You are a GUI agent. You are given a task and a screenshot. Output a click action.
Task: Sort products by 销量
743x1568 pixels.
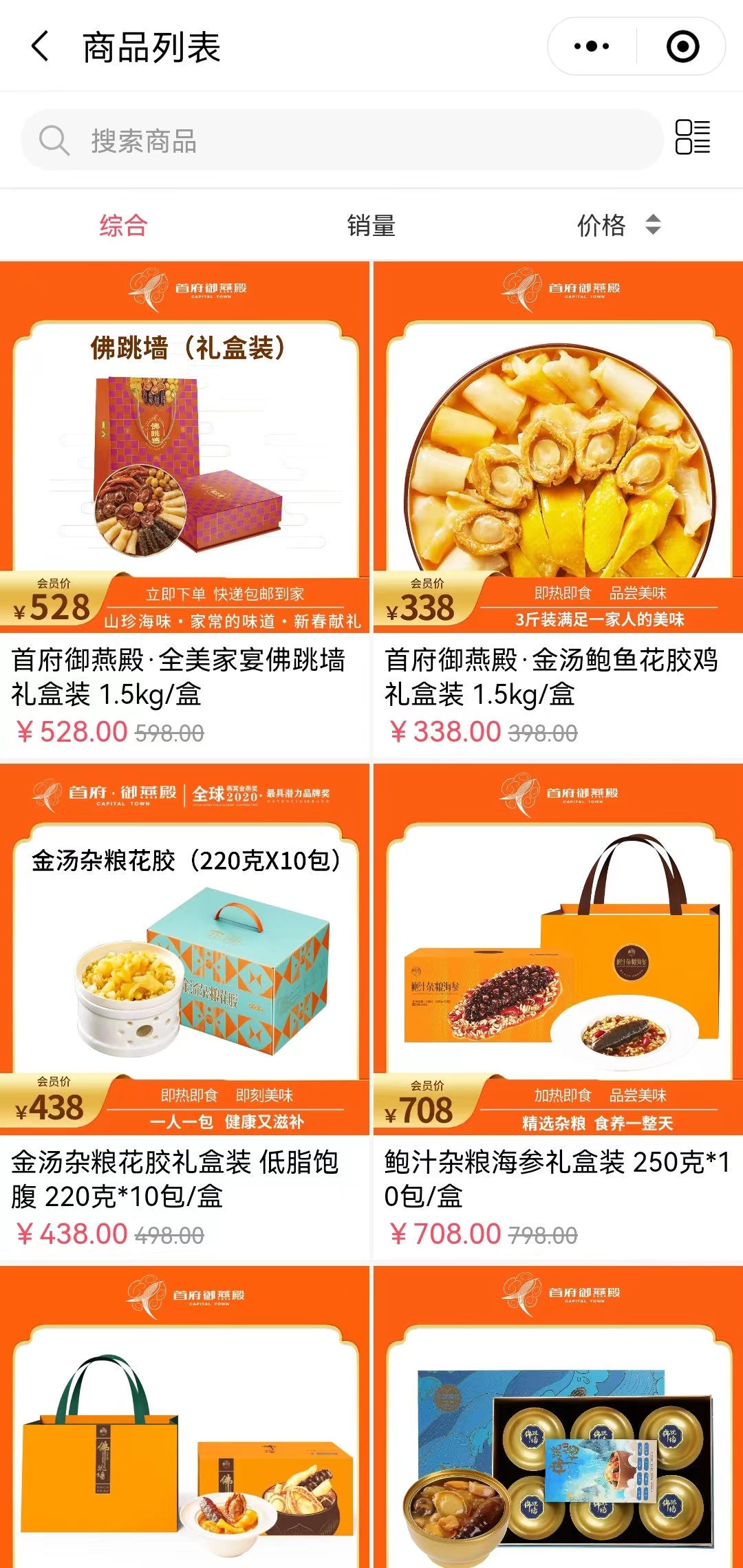click(x=371, y=226)
